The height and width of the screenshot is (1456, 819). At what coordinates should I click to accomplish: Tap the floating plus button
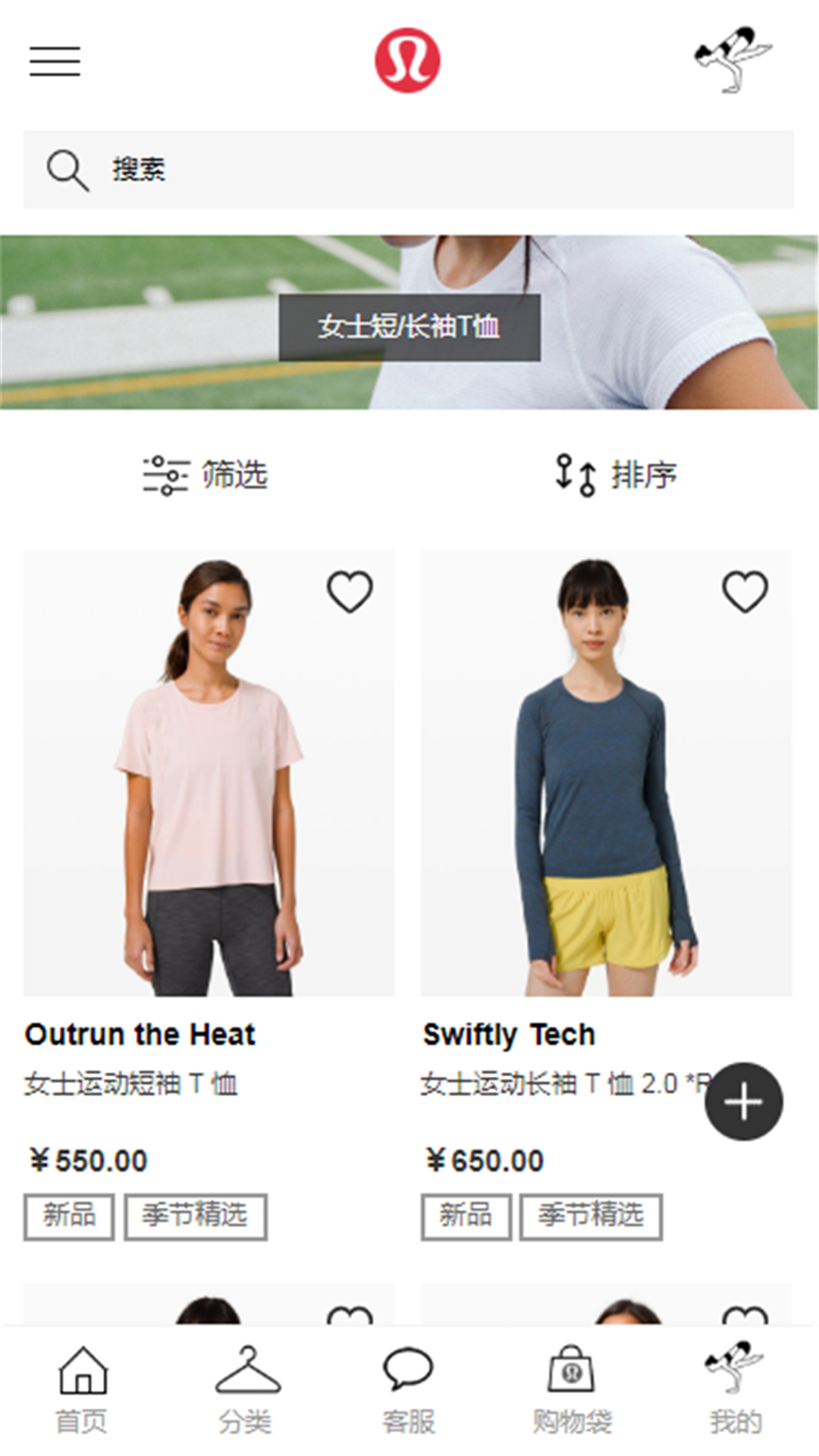[x=743, y=1101]
